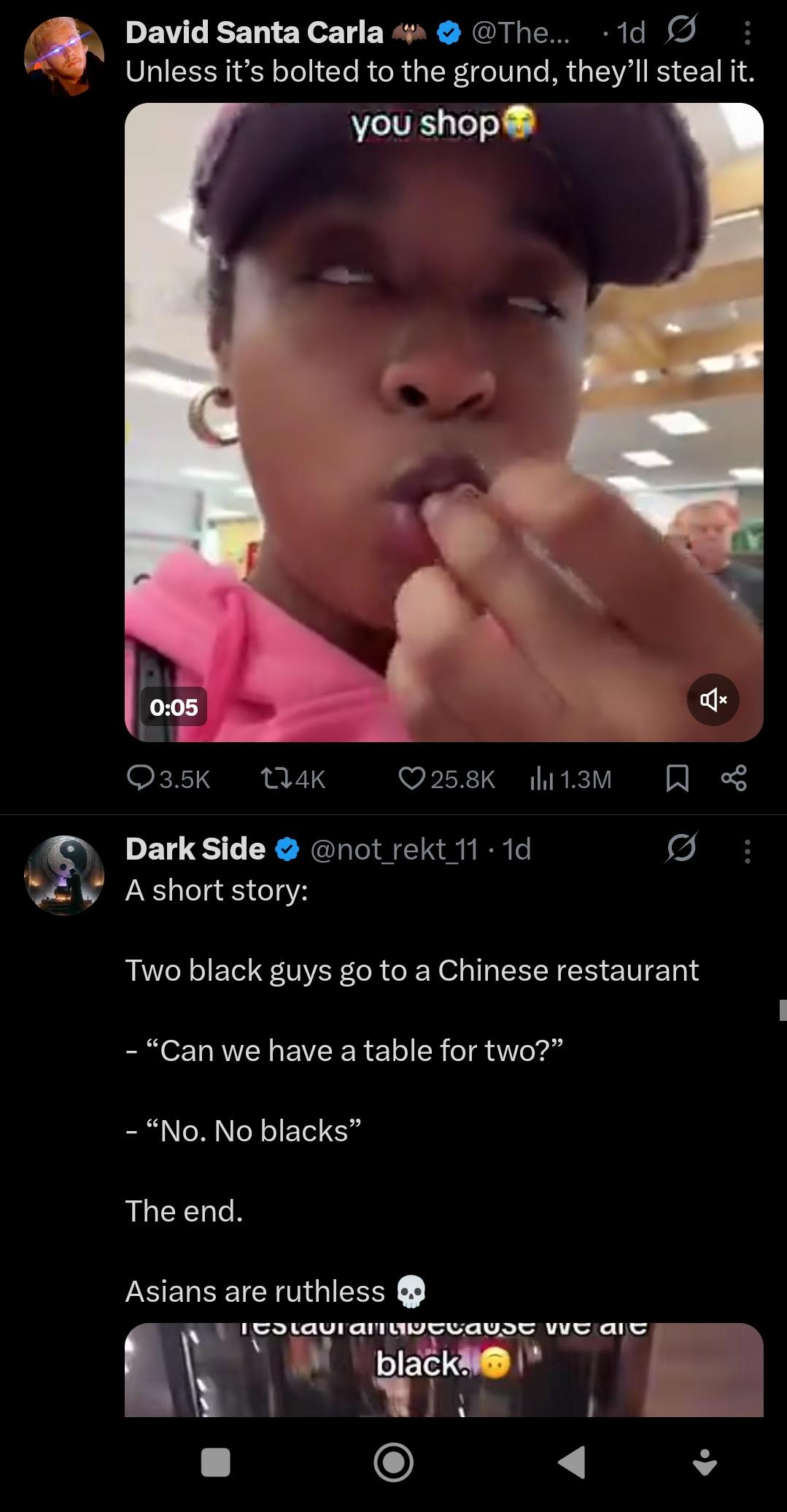View analytics for David's post
Image resolution: width=787 pixels, height=1512 pixels.
coord(570,779)
